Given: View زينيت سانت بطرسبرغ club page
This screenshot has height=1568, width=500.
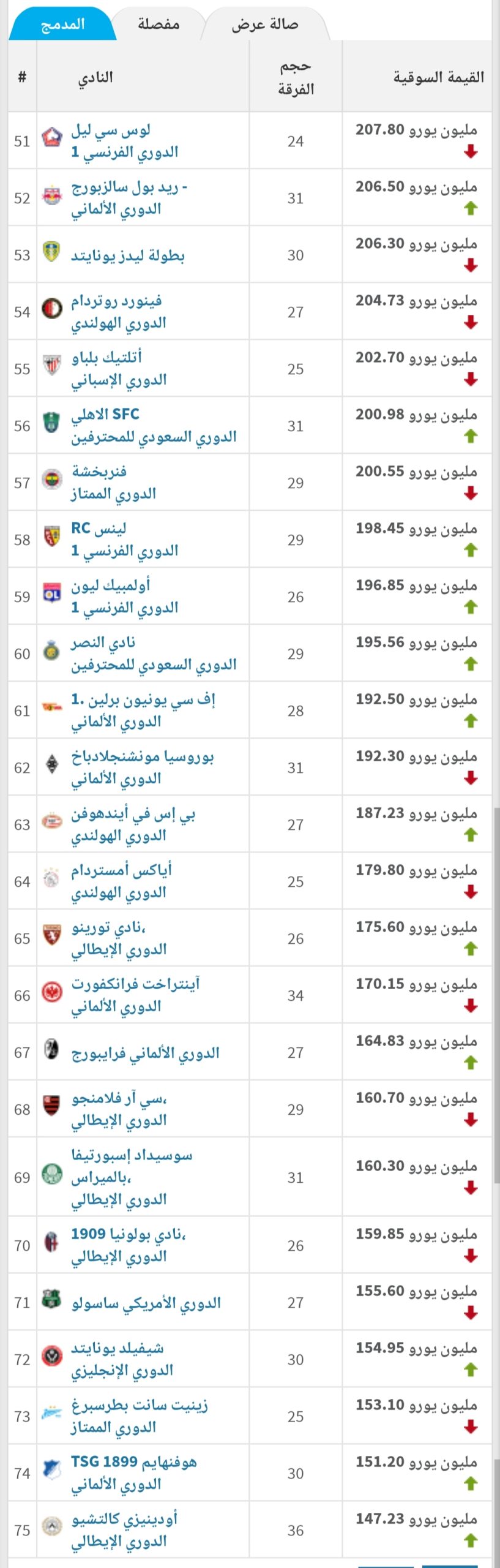Looking at the screenshot, I should click(140, 1405).
